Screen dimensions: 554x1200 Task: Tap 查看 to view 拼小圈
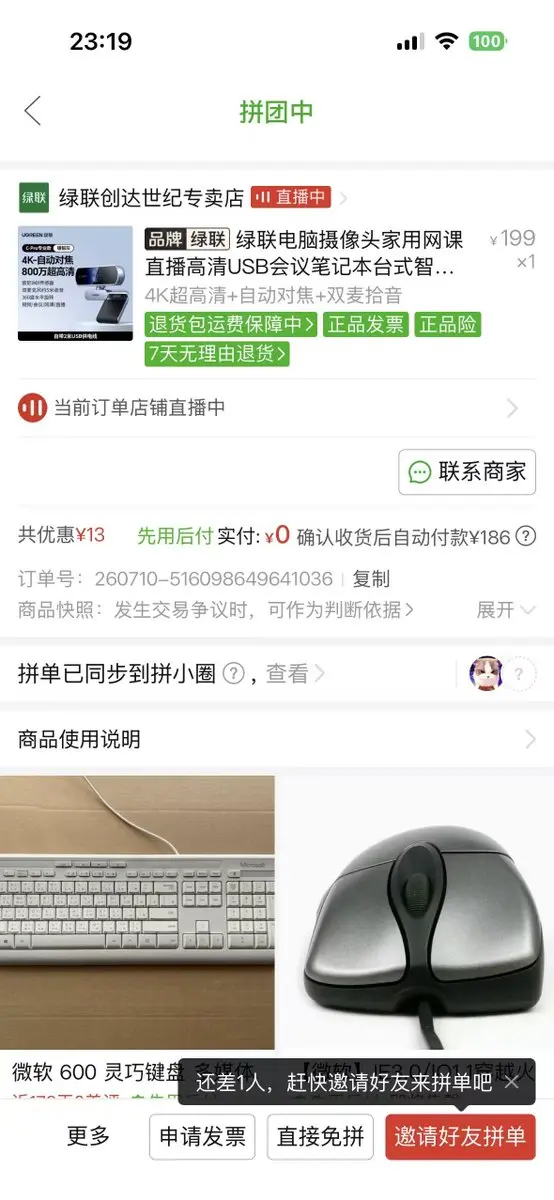point(295,675)
